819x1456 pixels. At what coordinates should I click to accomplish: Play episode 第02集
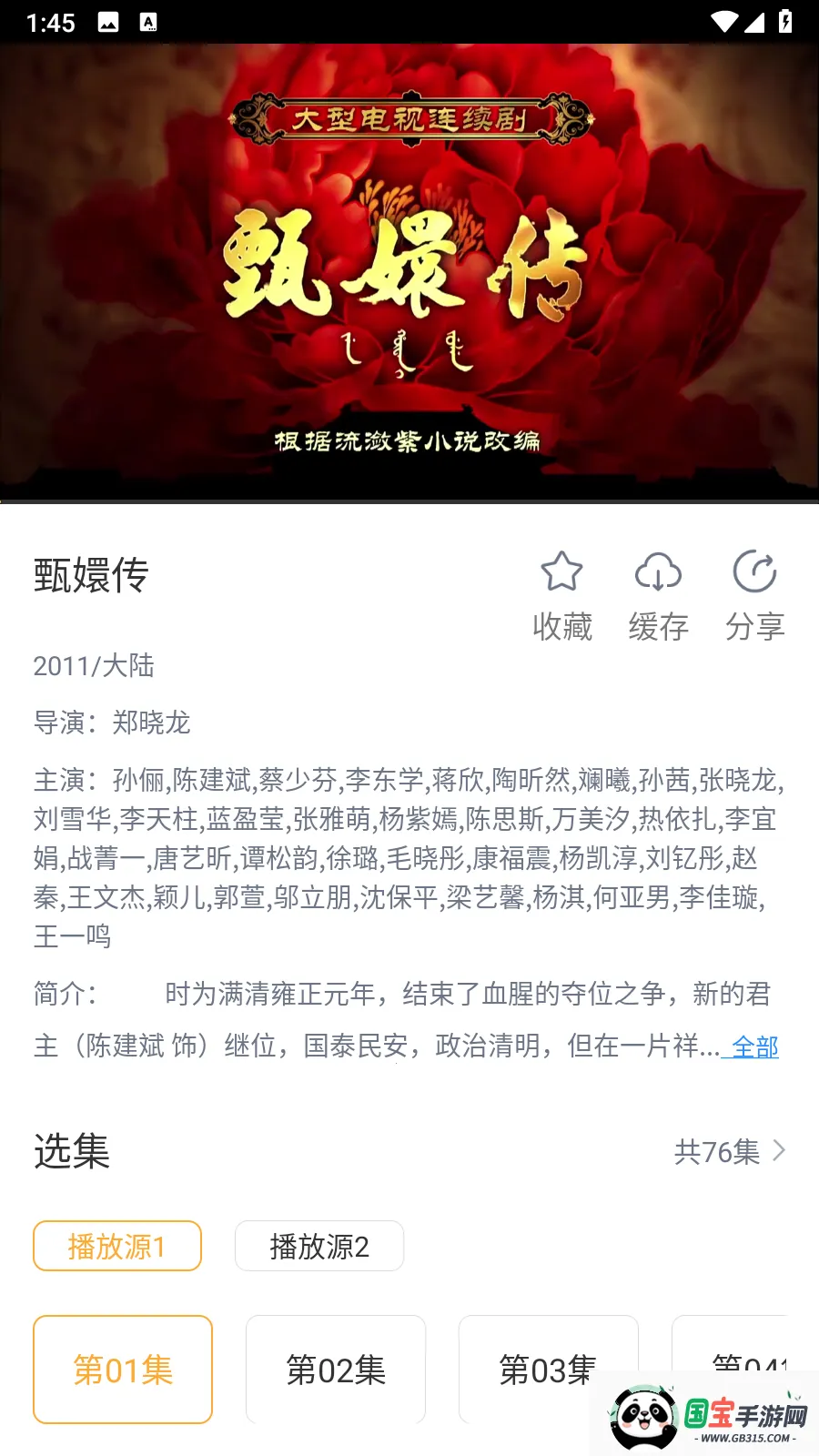(x=335, y=1370)
